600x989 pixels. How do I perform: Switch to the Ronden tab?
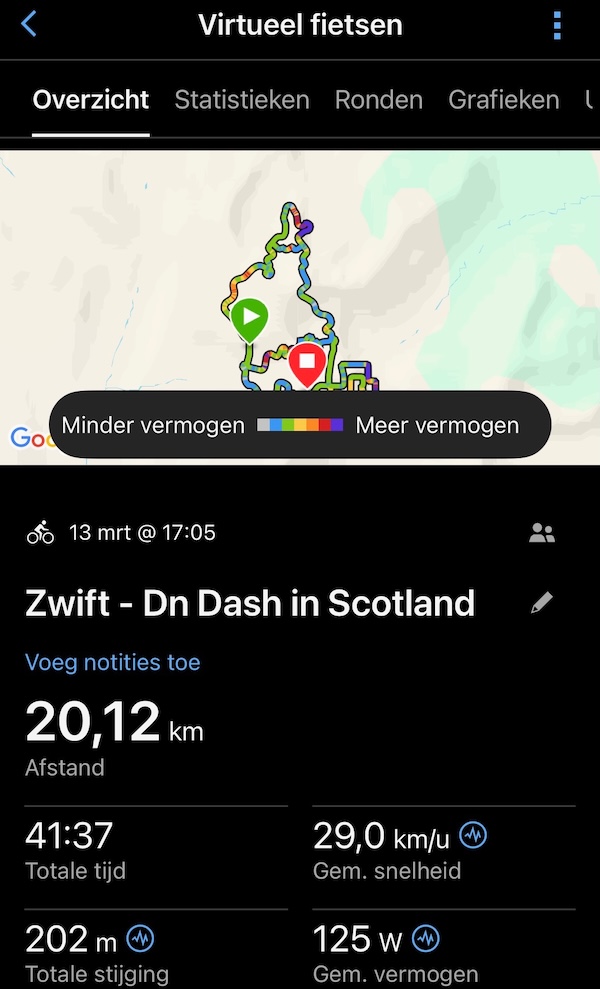[378, 100]
